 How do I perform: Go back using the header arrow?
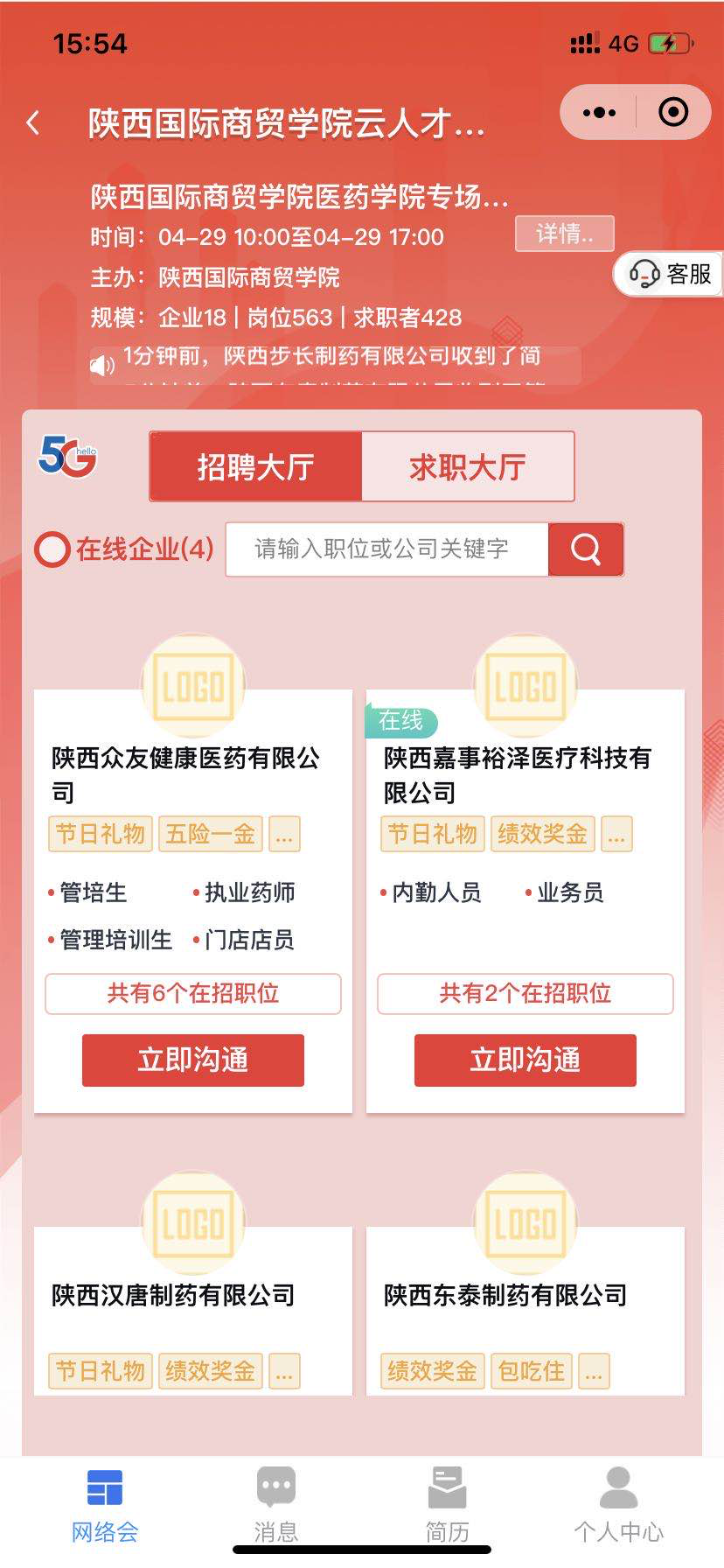click(33, 123)
